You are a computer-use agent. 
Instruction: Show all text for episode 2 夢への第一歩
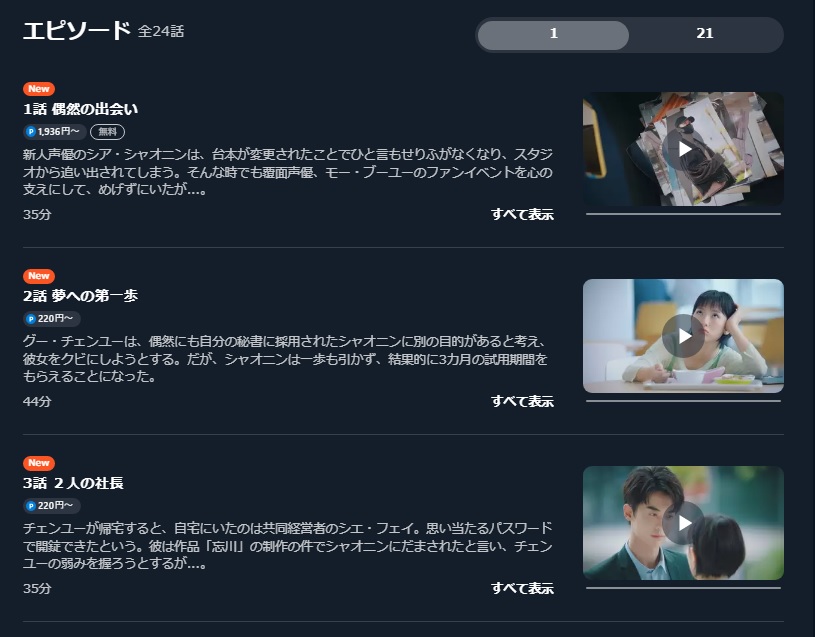click(522, 401)
